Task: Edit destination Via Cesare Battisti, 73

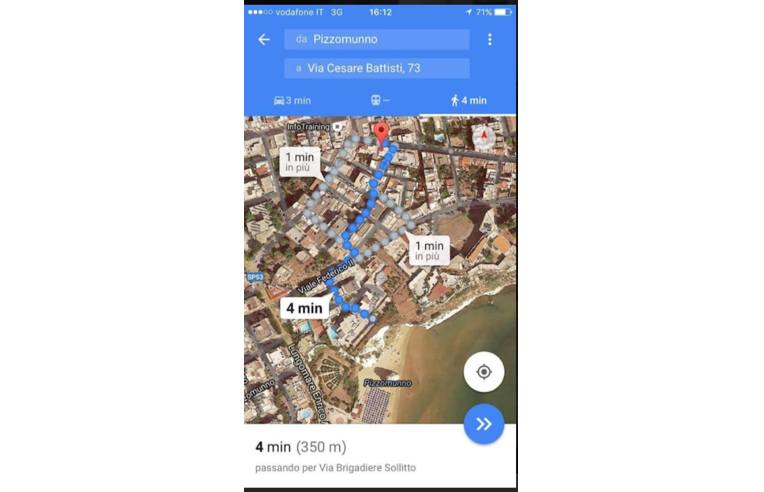Action: point(377,69)
